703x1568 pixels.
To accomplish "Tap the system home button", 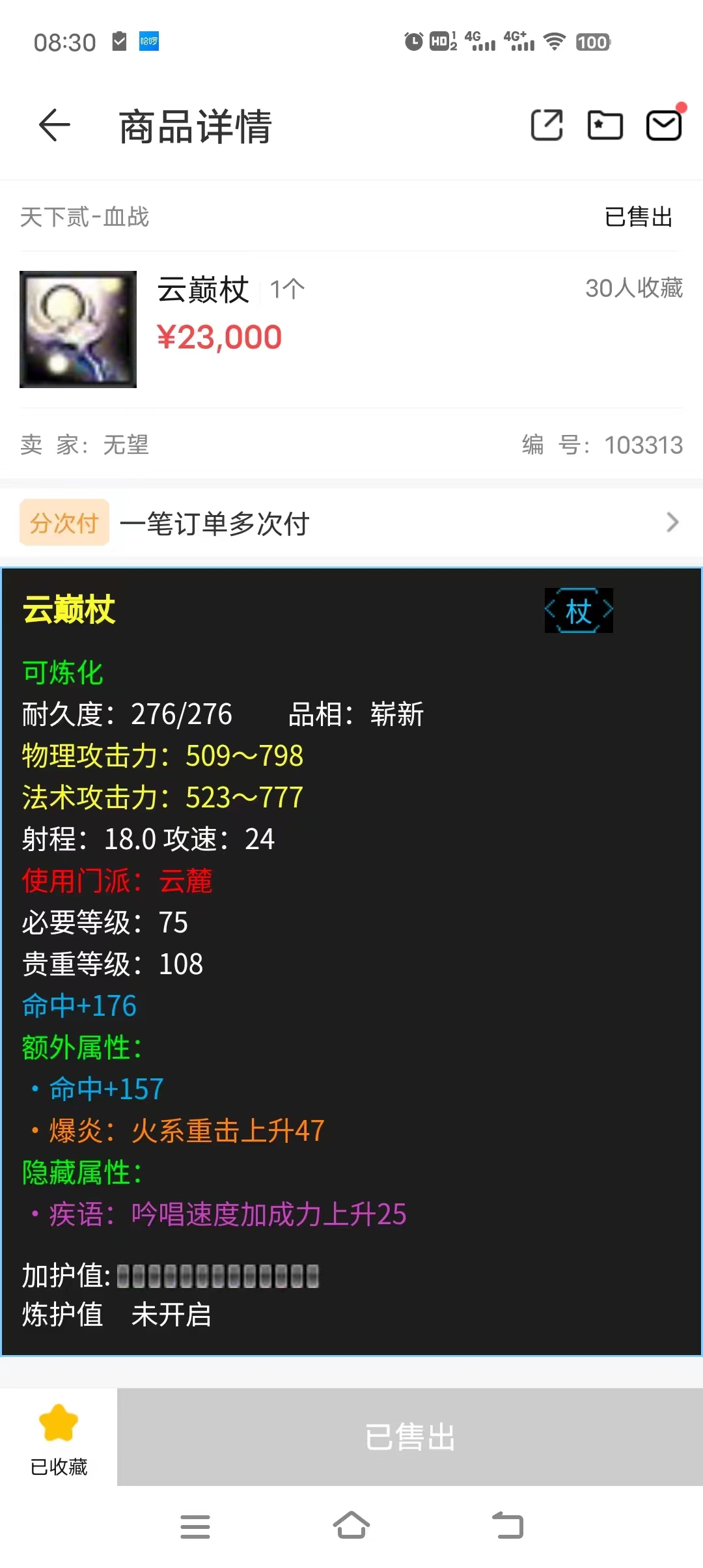I will click(x=351, y=1526).
